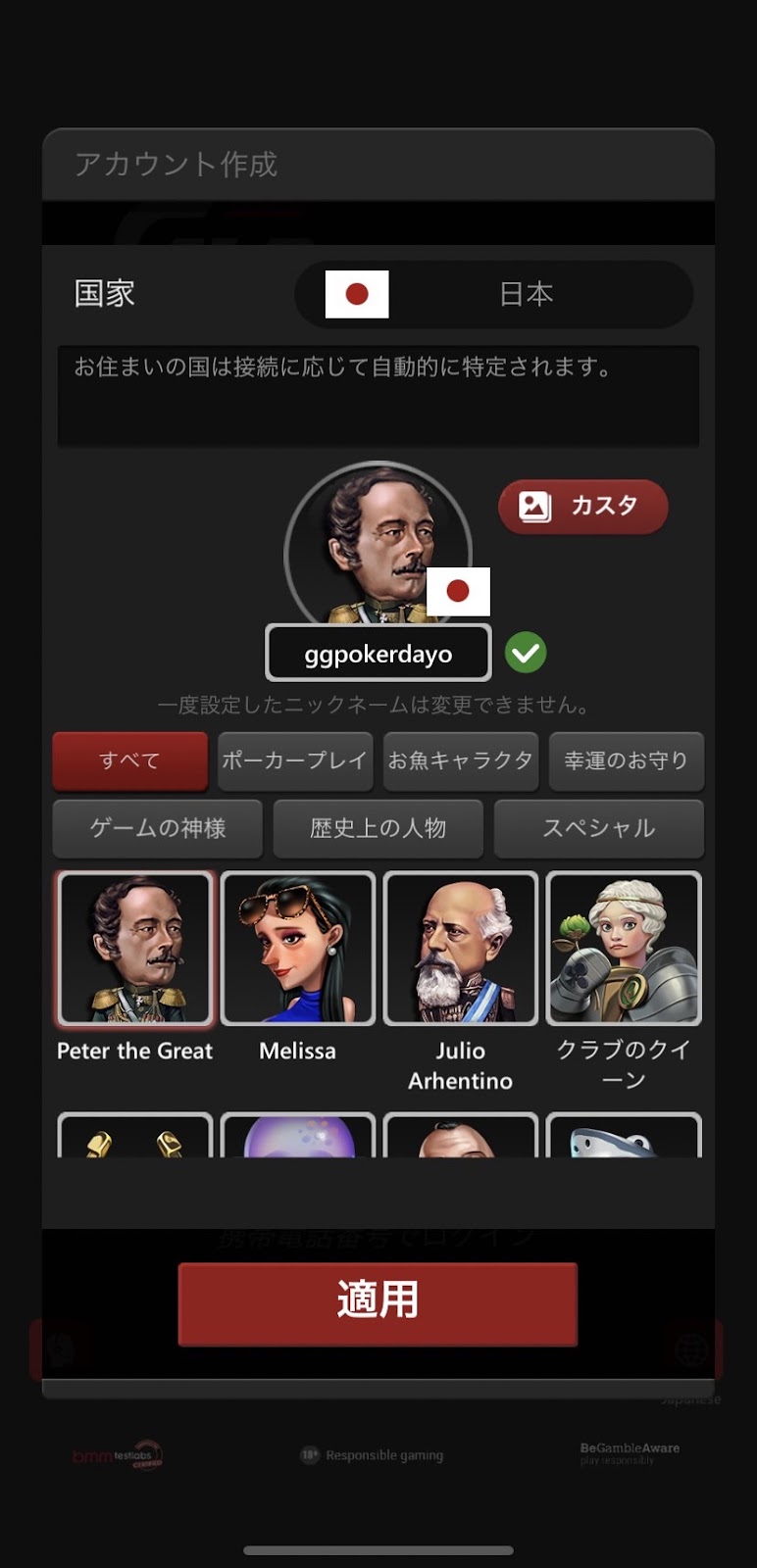Select the すべて avatar filter
757x1568 pixels.
click(129, 760)
